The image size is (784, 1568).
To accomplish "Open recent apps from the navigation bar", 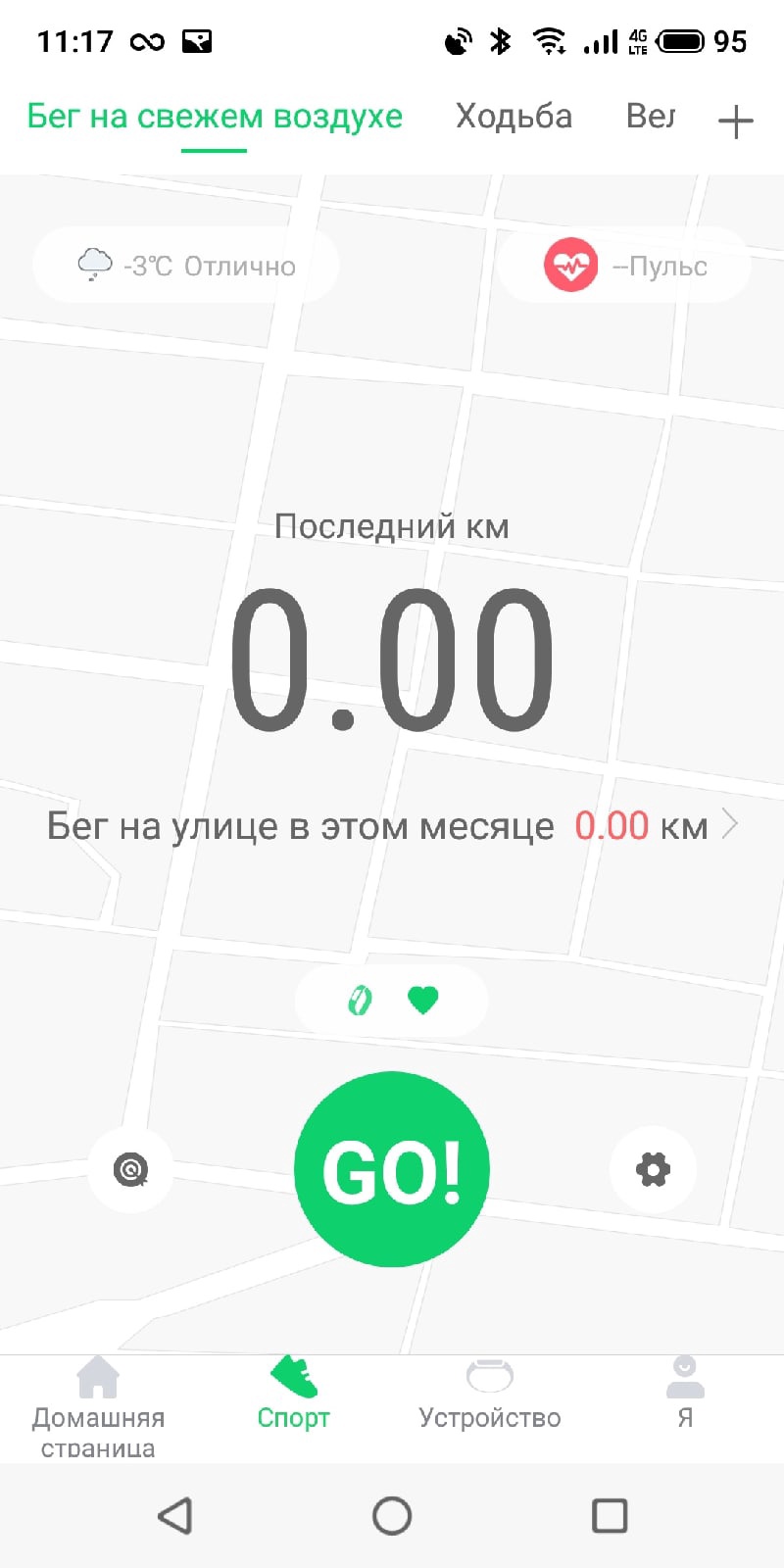I will [x=610, y=1515].
